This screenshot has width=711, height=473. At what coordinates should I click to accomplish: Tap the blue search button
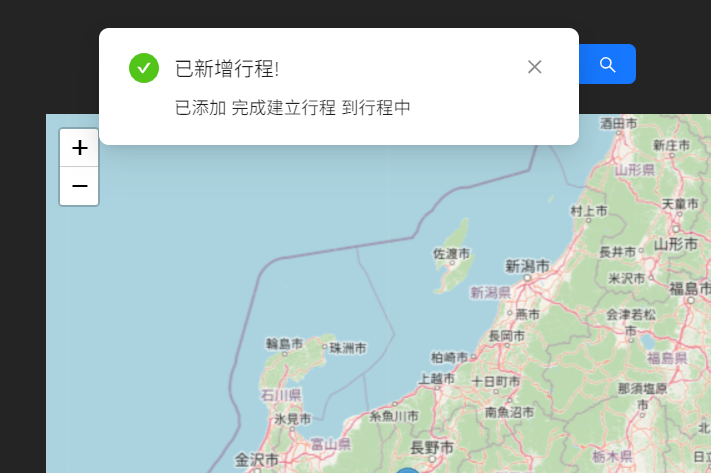click(x=607, y=65)
